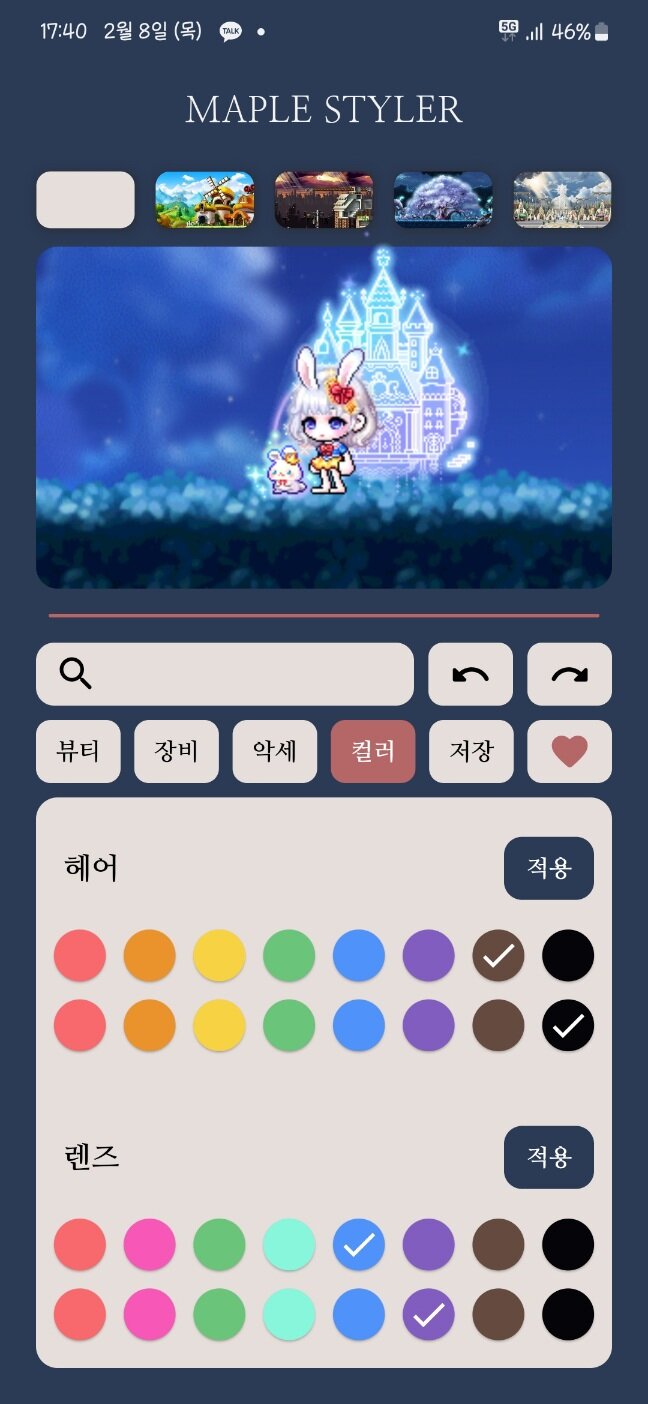Switch to the 뷰티 tab
The image size is (648, 1404).
(x=78, y=751)
